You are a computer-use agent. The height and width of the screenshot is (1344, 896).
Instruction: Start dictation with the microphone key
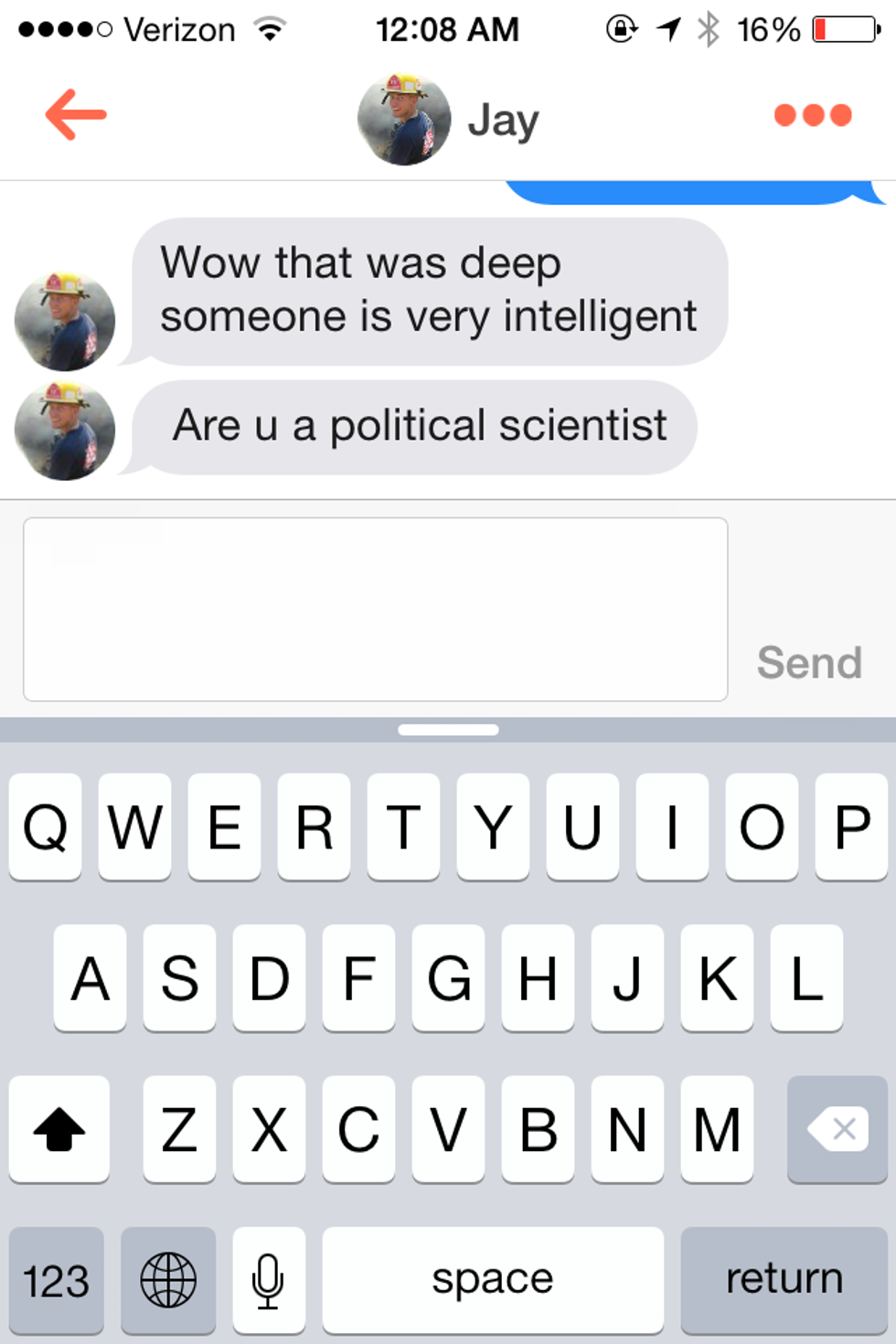pyautogui.click(x=268, y=1280)
